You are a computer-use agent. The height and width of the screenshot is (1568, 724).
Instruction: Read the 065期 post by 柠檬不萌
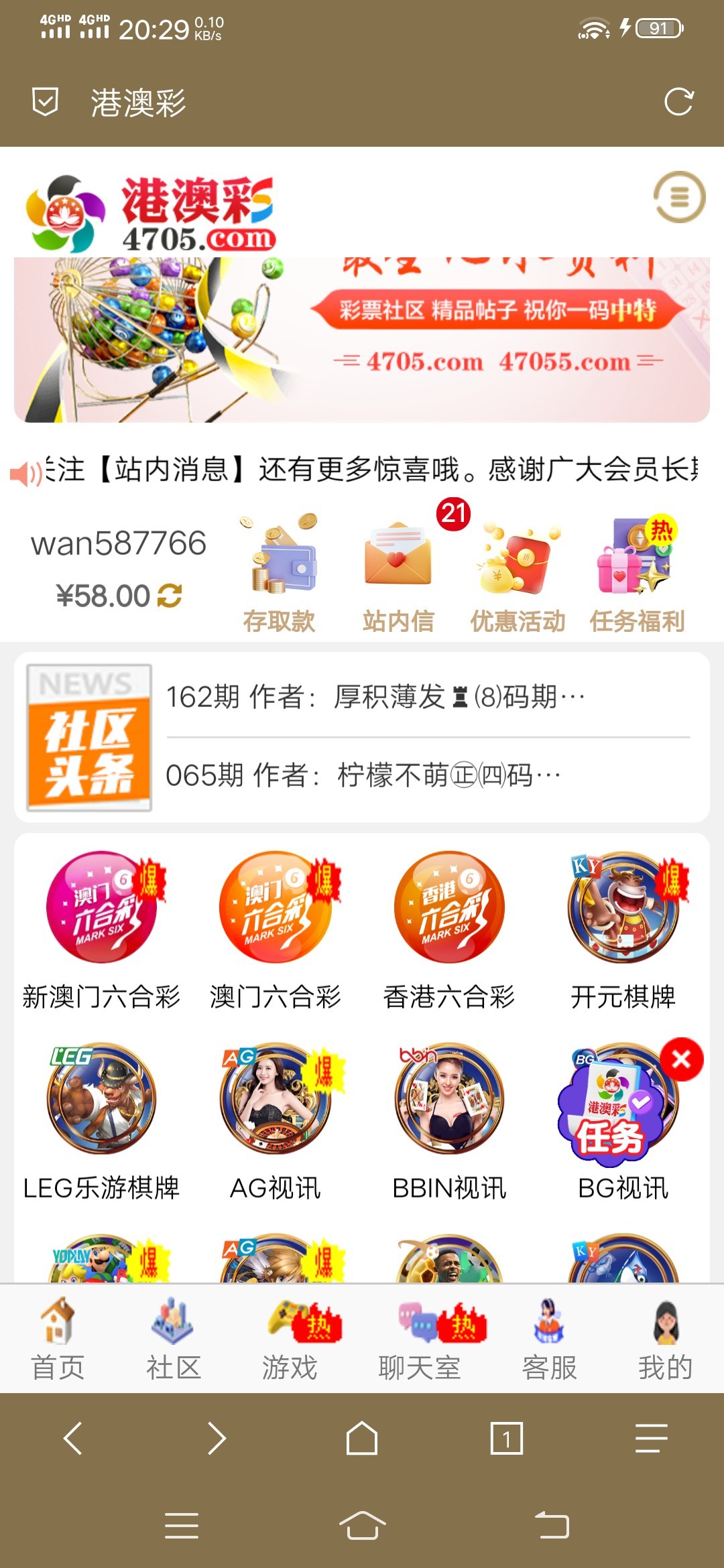(363, 776)
